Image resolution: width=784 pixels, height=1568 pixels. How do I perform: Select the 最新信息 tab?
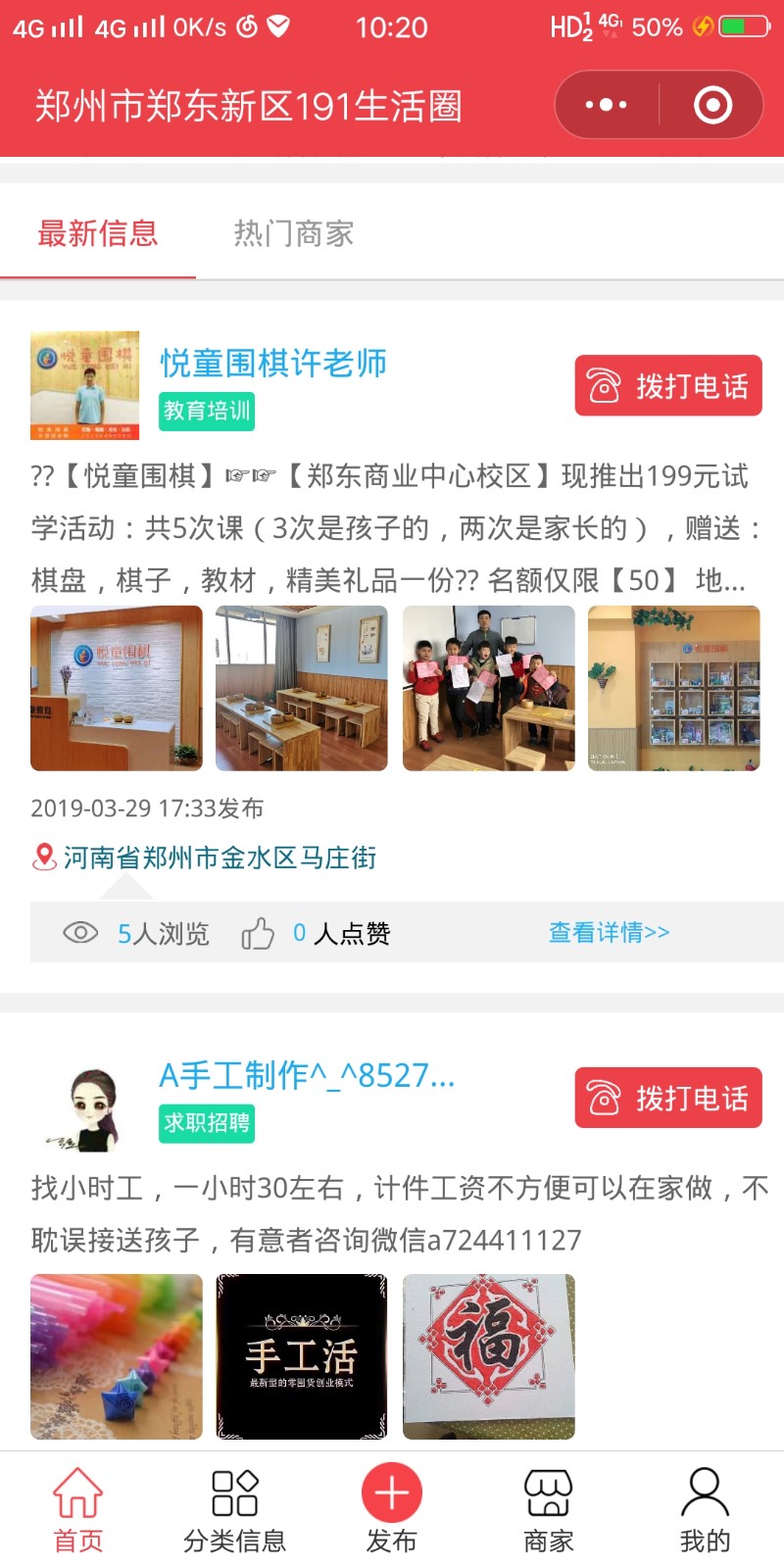coord(97,233)
